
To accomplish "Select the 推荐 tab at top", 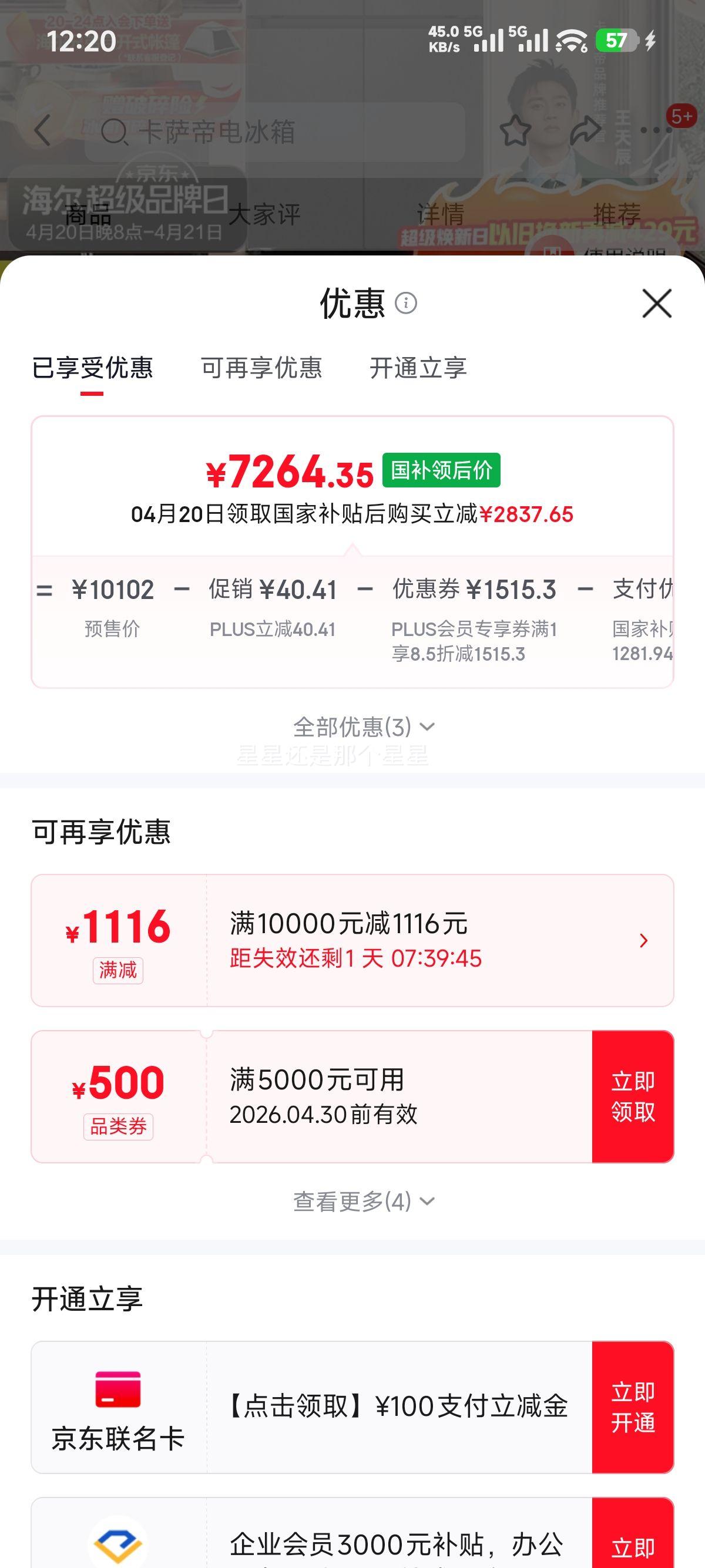I will pyautogui.click(x=617, y=214).
